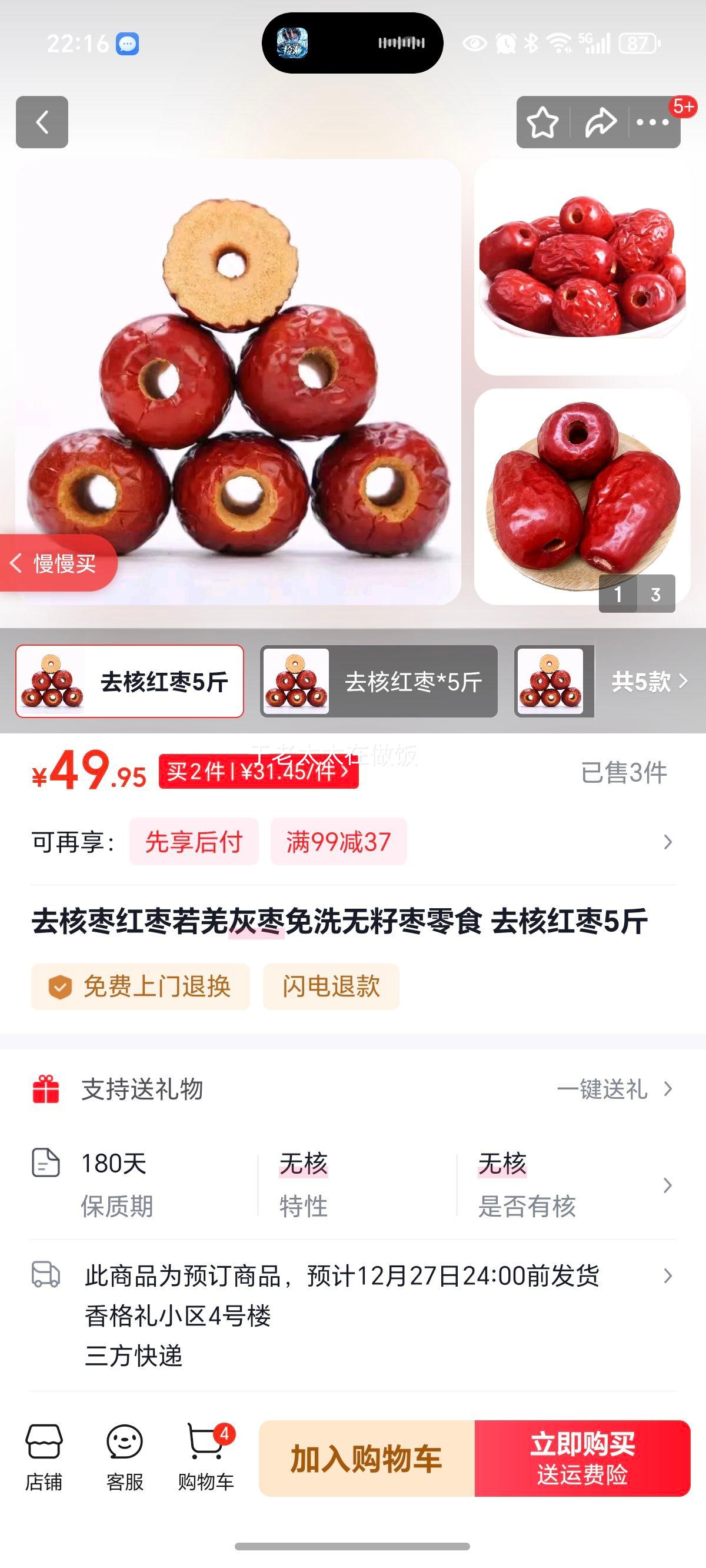The image size is (706, 1568).
Task: Open the top-right product photo
Action: [582, 267]
